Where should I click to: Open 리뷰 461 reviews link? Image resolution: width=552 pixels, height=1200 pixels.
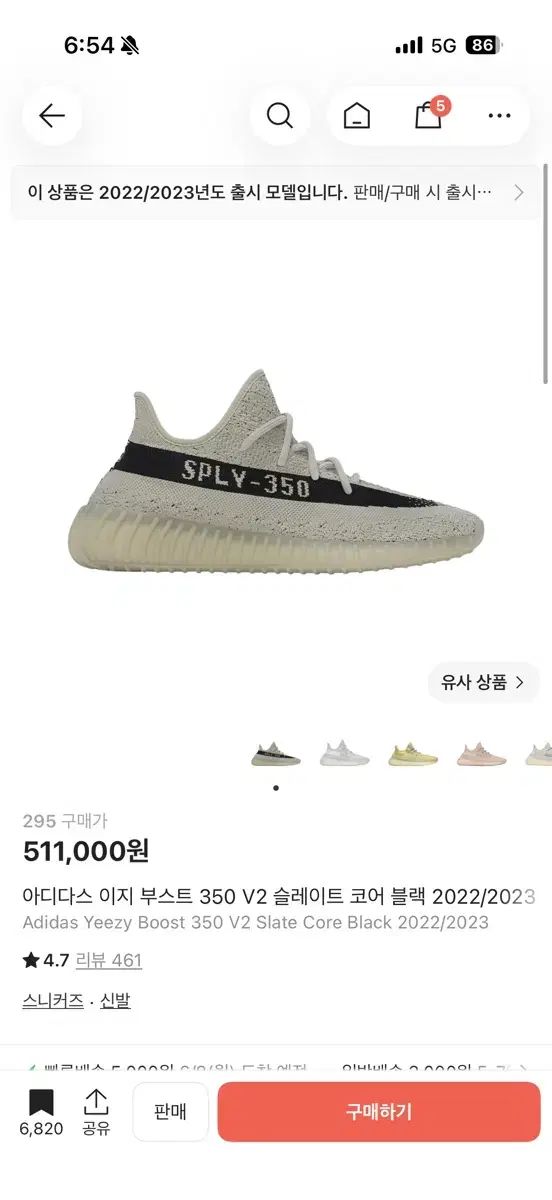109,961
